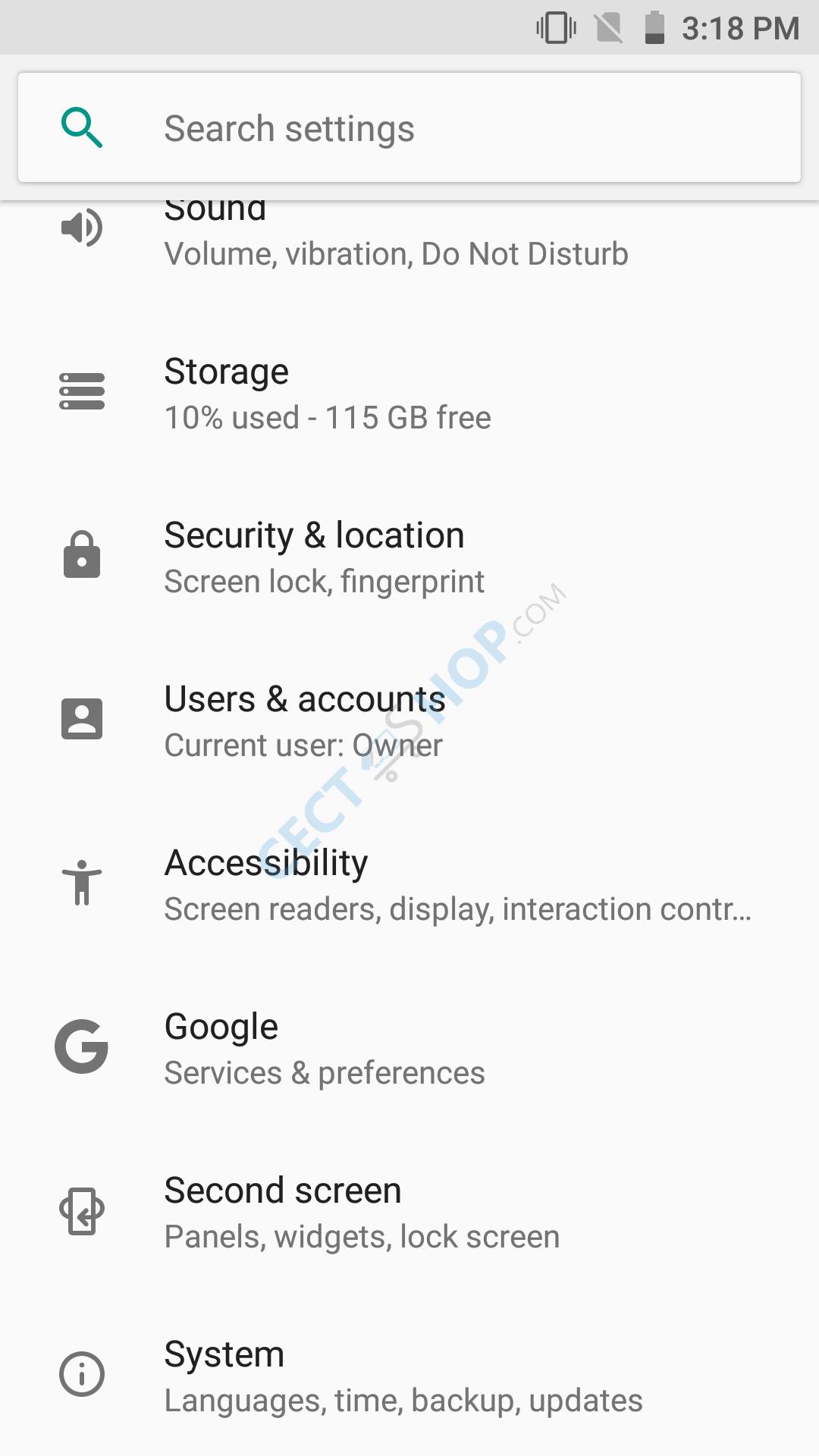The height and width of the screenshot is (1456, 819).
Task: Open Google services & preferences
Action: (409, 1049)
